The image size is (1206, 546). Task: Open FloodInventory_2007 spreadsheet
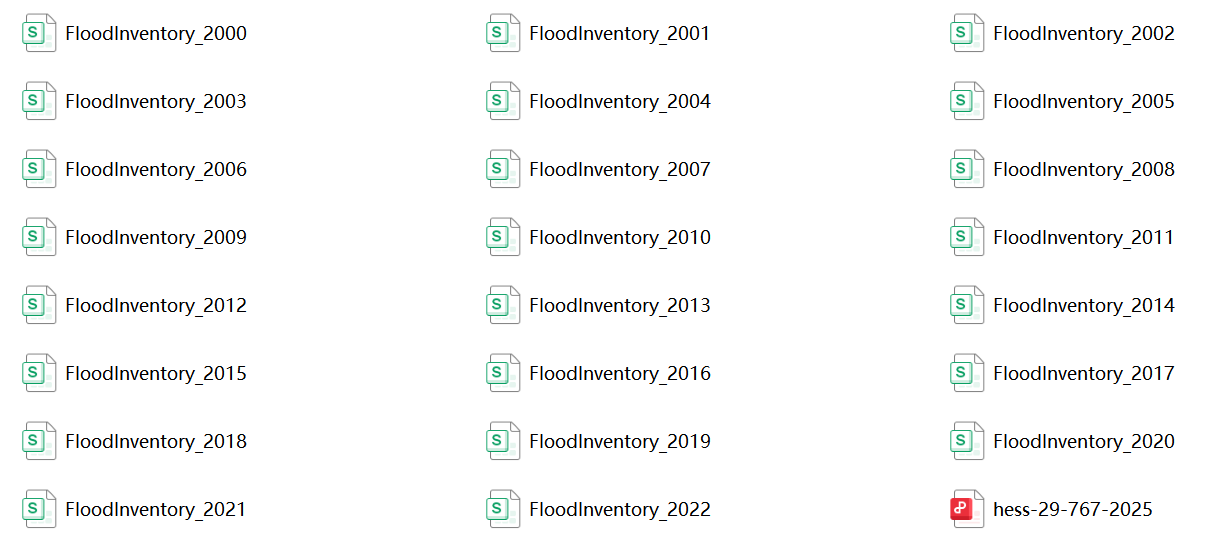(x=619, y=170)
